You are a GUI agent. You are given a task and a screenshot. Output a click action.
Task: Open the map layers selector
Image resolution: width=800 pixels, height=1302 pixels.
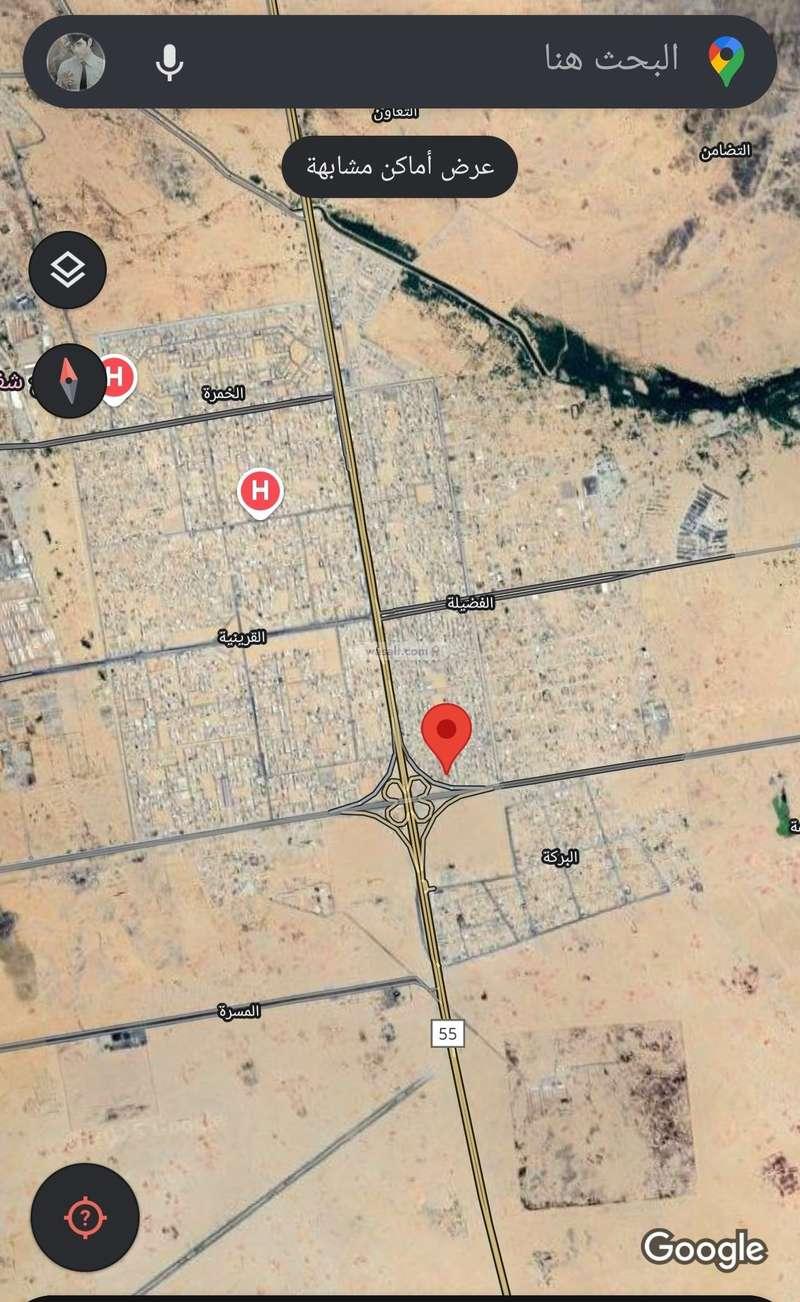coord(67,269)
